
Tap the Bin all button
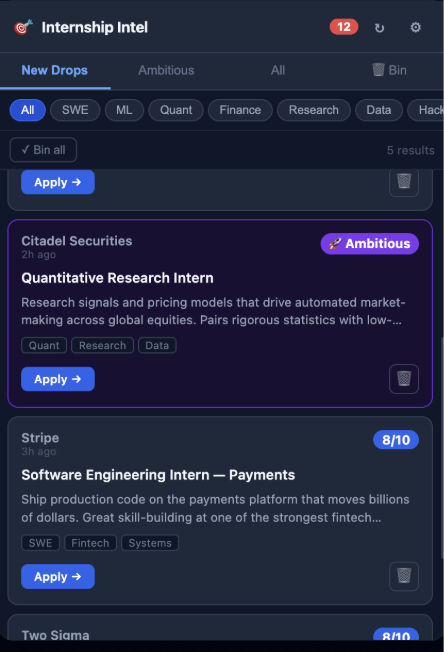click(43, 150)
